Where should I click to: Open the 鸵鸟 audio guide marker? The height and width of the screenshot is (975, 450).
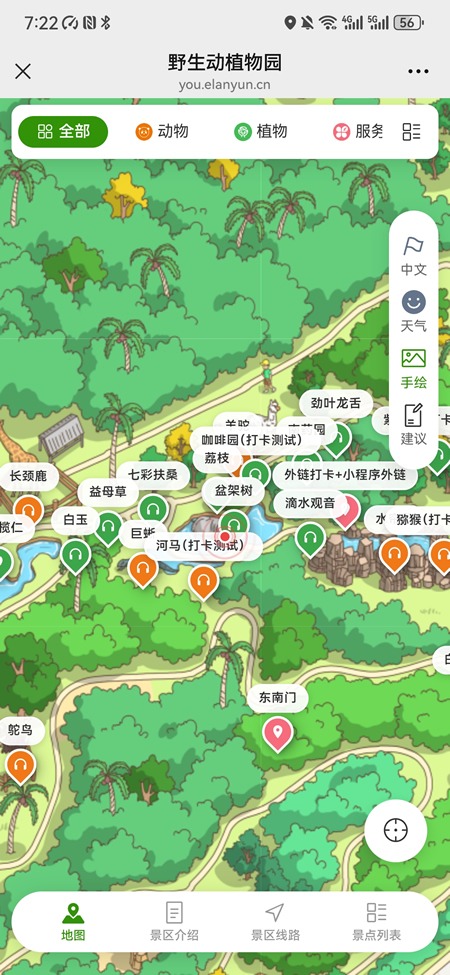click(x=21, y=766)
